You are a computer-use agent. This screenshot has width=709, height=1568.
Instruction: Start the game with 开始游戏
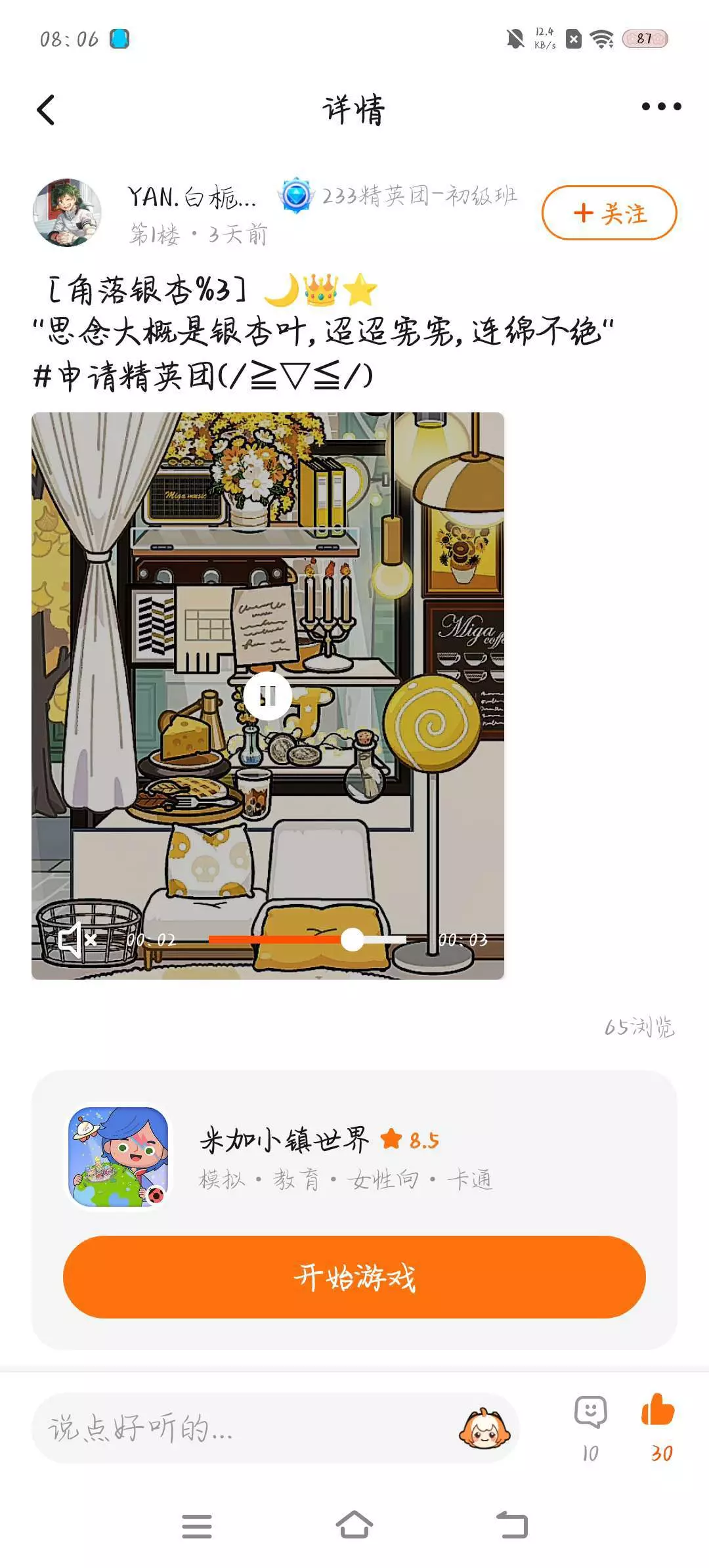point(354,1277)
